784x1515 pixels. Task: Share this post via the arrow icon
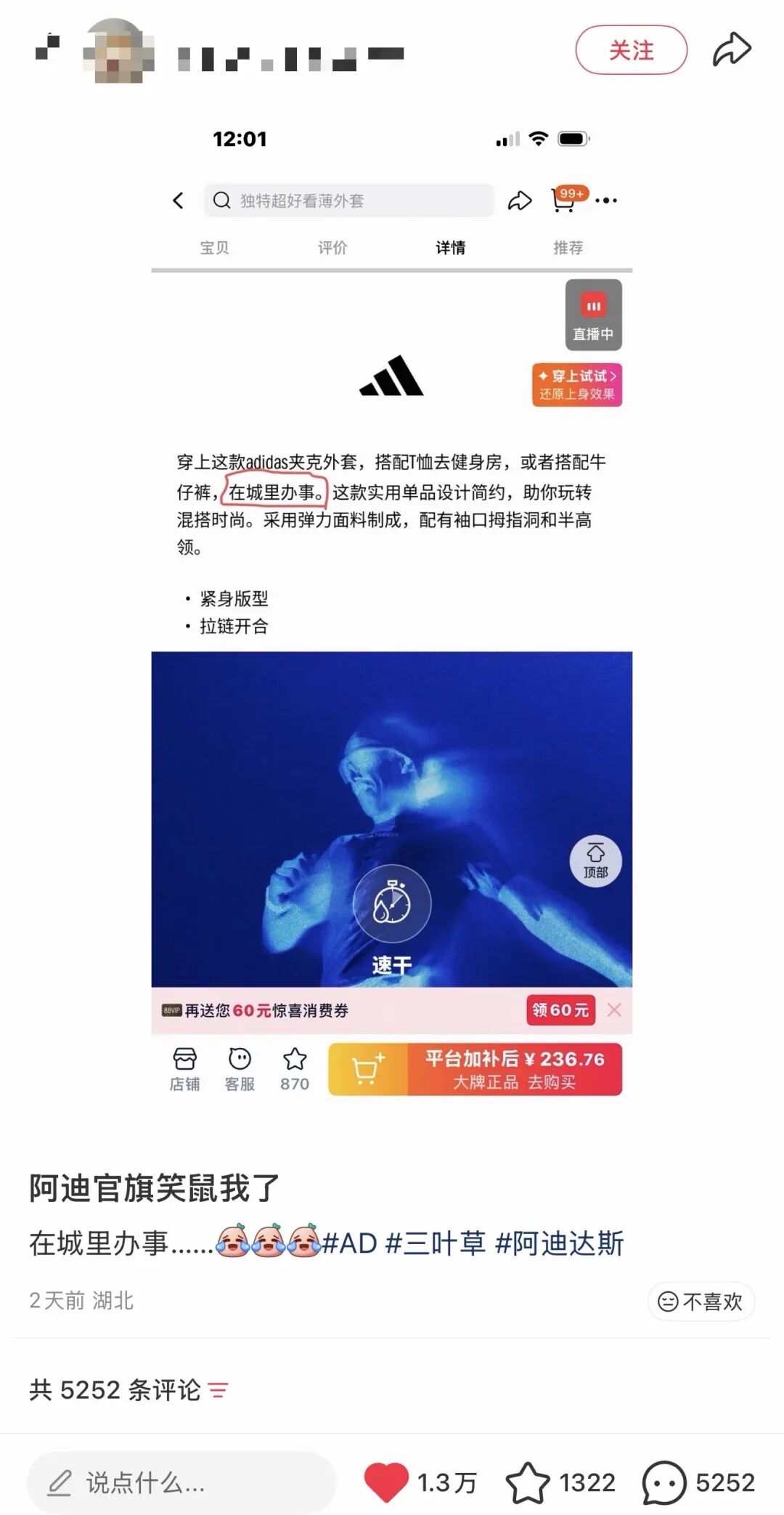731,49
